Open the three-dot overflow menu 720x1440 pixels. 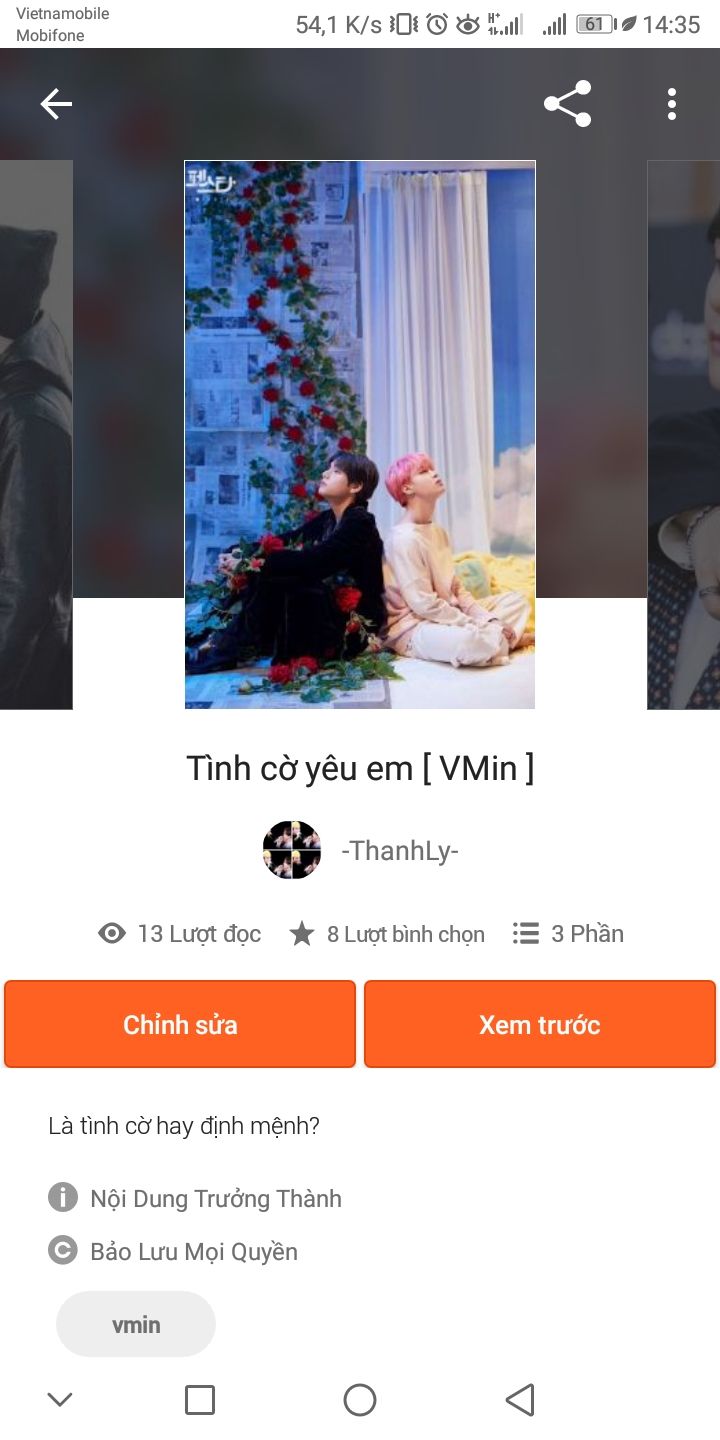(671, 104)
